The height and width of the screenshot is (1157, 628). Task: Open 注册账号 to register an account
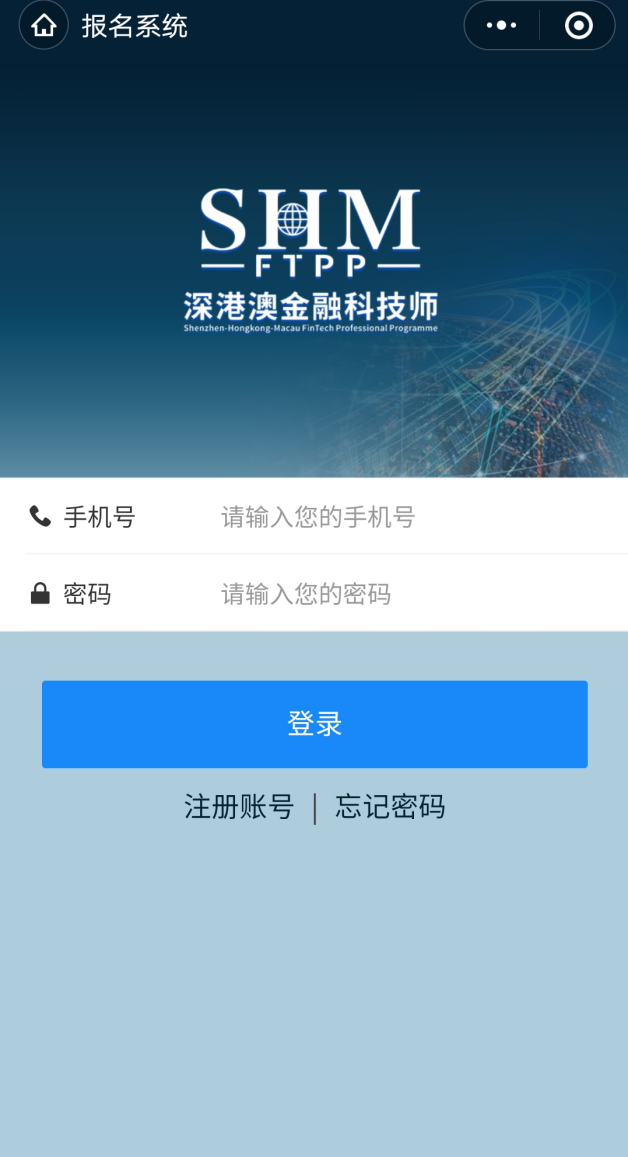[239, 807]
